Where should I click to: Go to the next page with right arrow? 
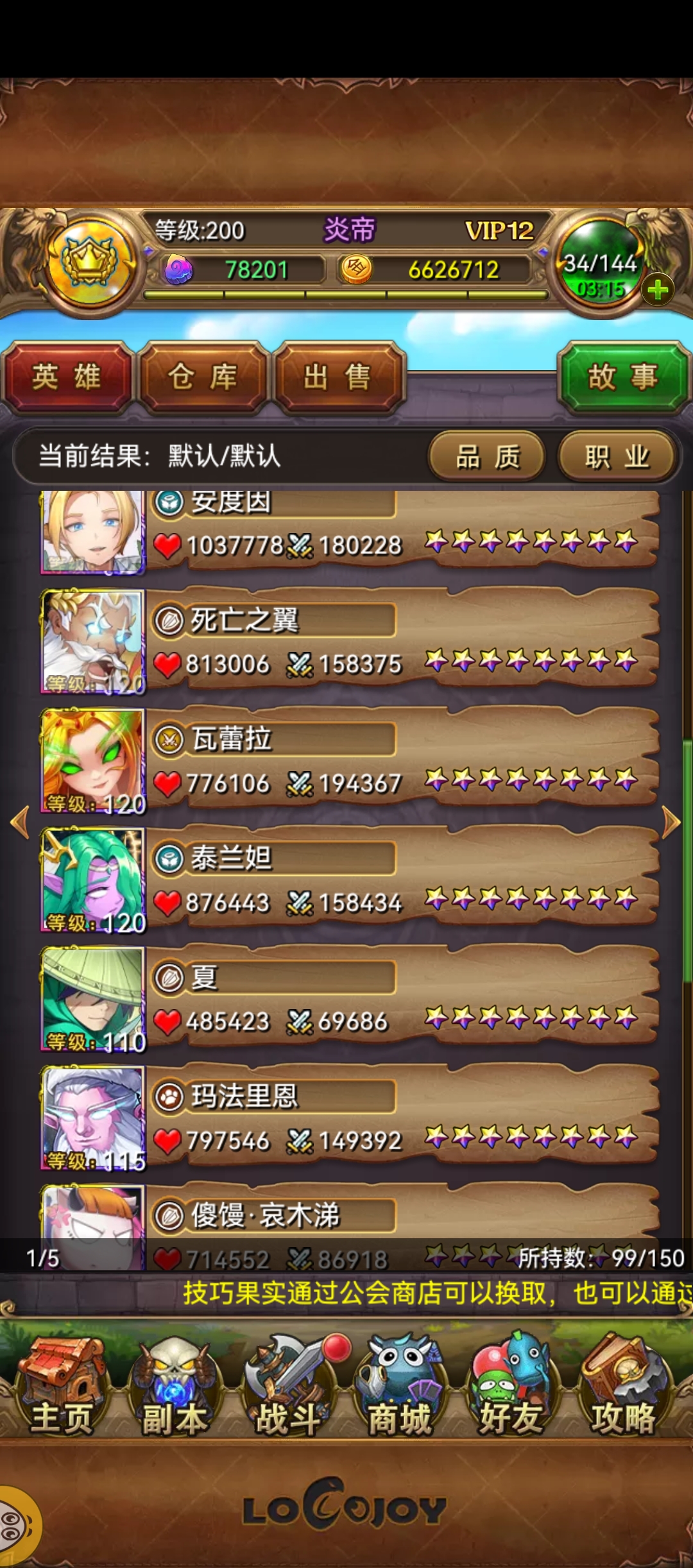coord(671,822)
